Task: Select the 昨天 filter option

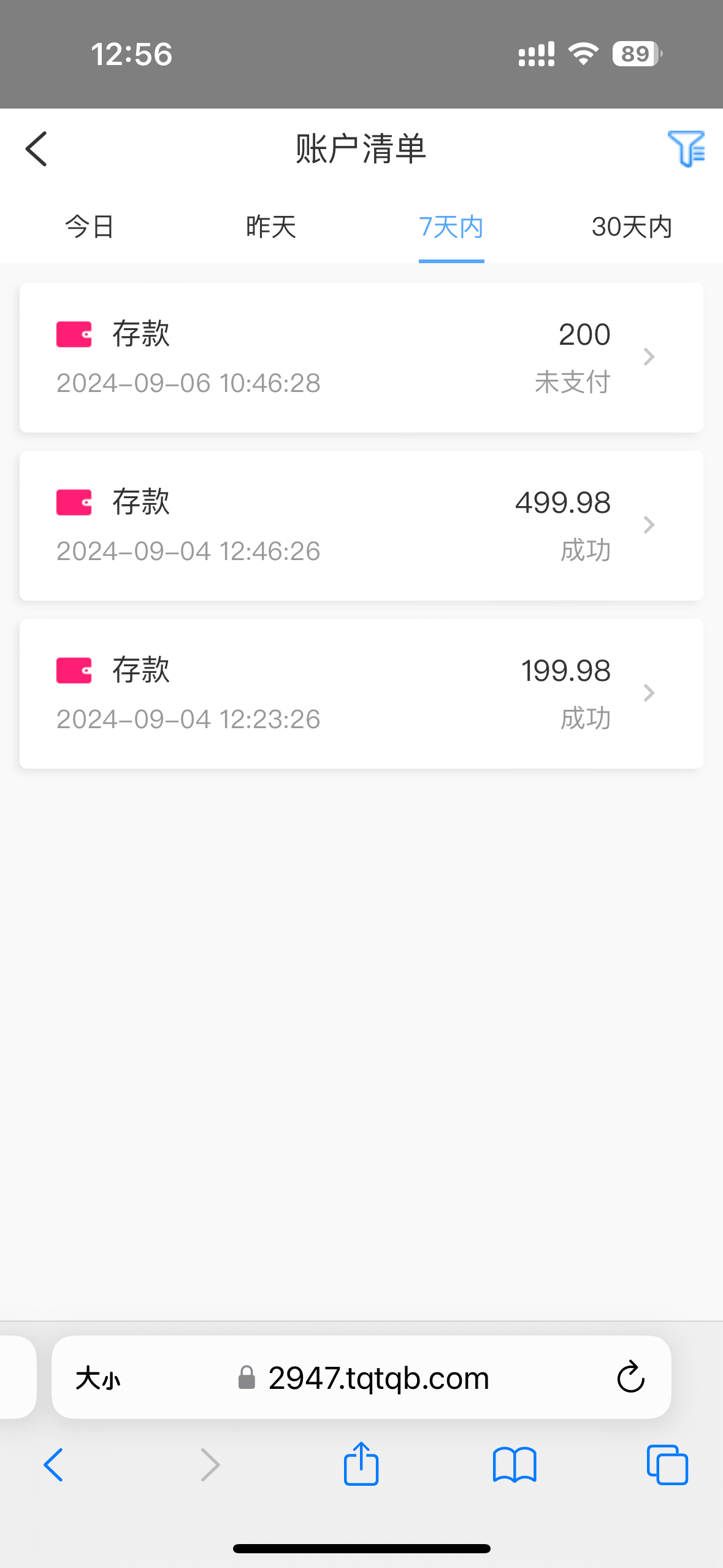Action: point(271,227)
